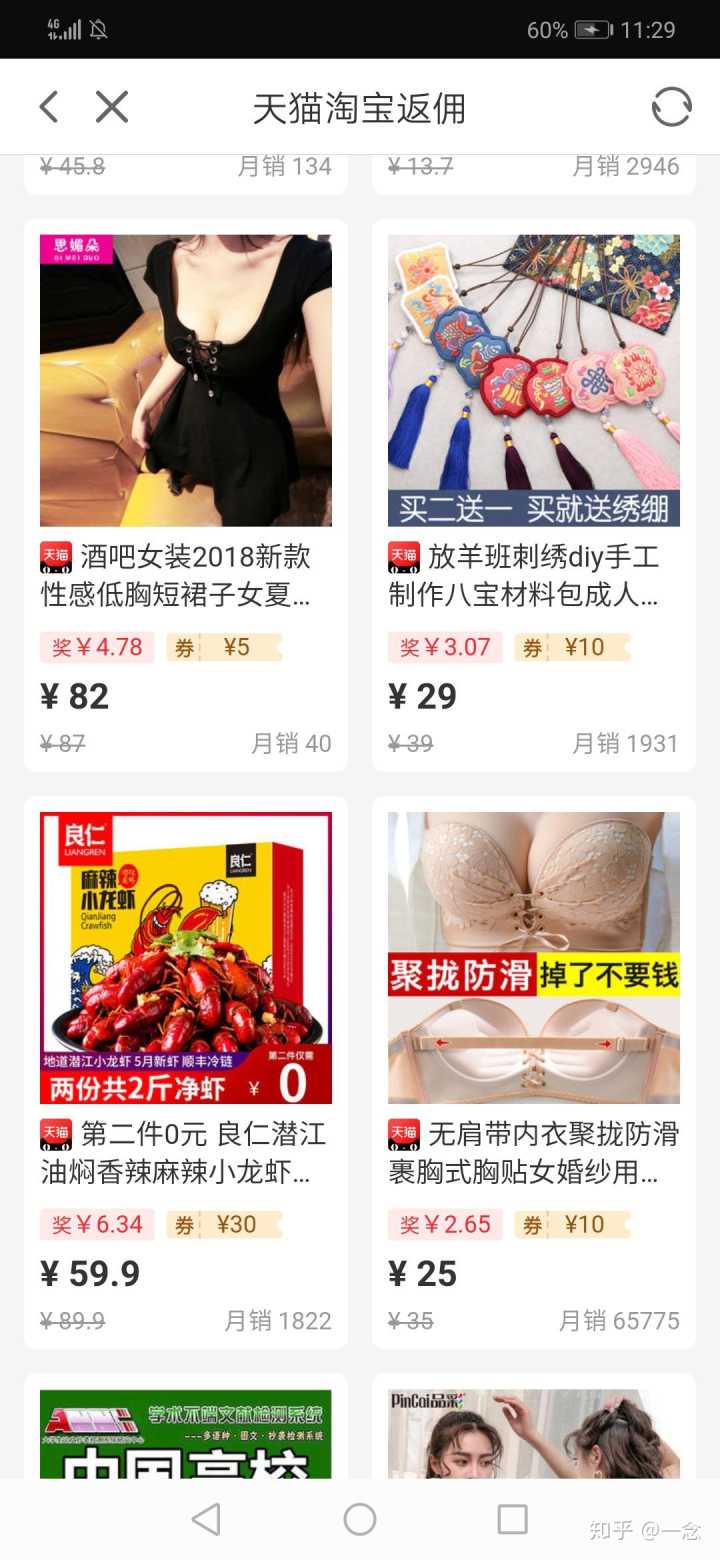Open the recent apps view

click(x=512, y=1520)
